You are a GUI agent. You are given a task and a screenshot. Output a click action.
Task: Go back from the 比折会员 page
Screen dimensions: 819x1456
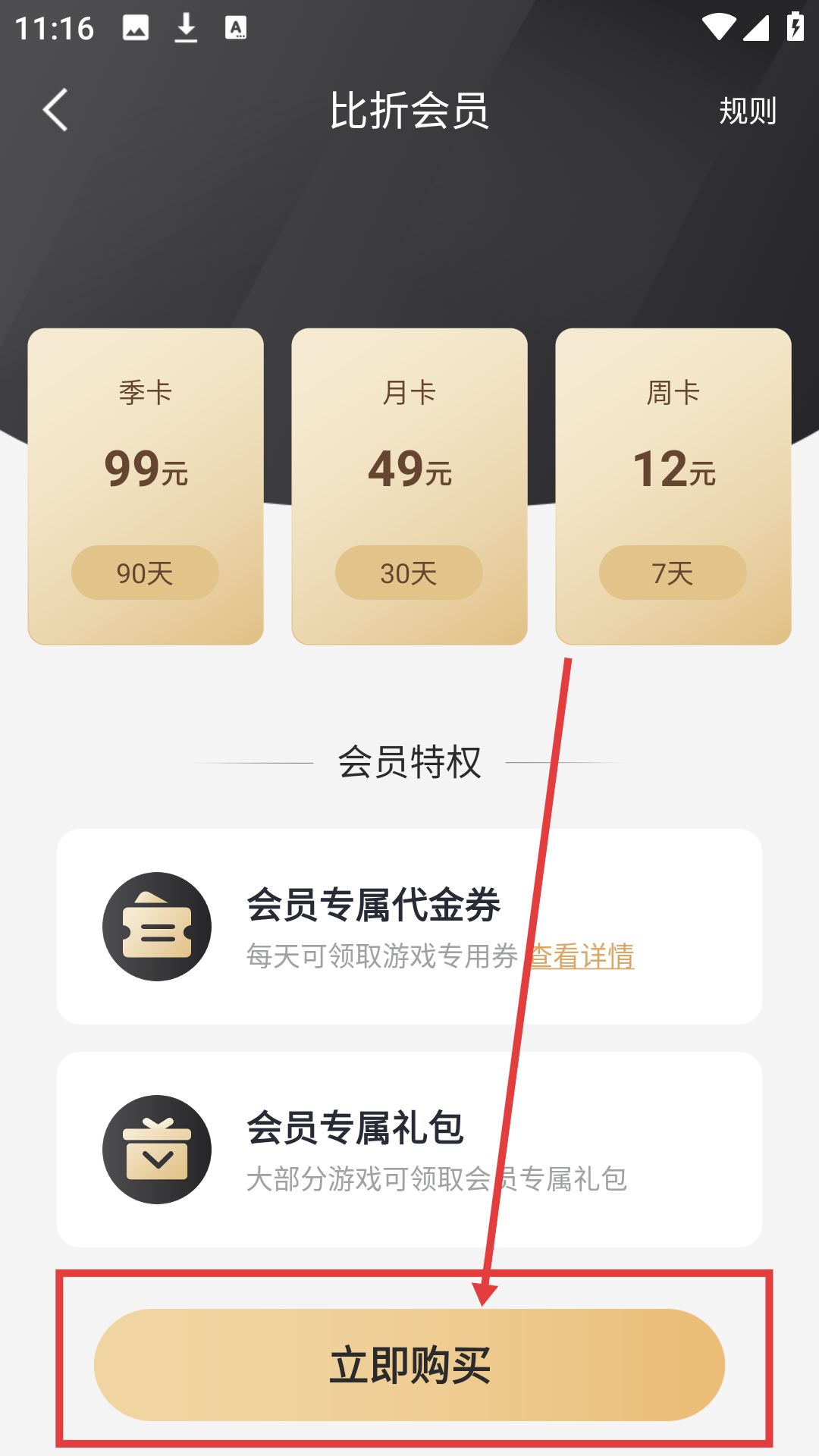coord(55,110)
